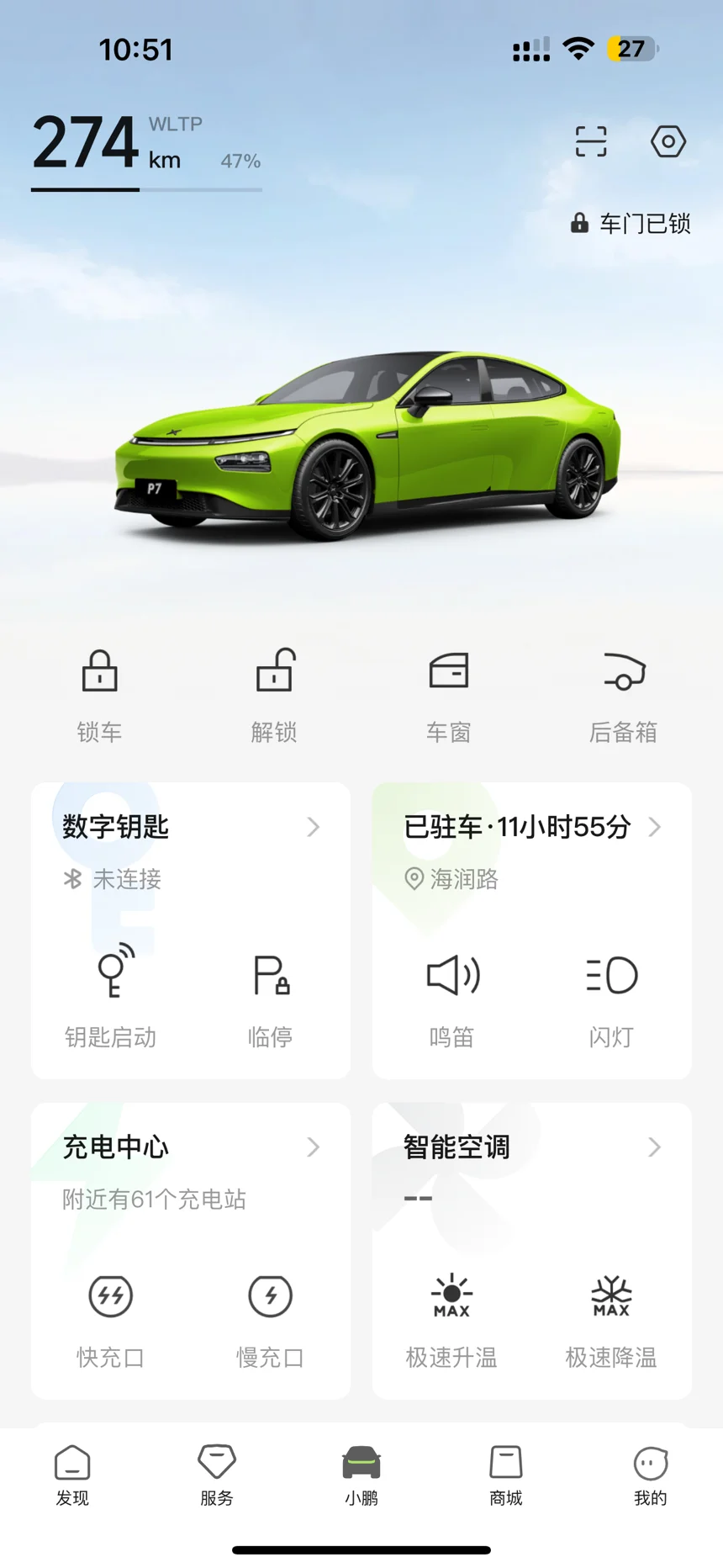
Task: Activate 钥匙启动 key start
Action: [110, 996]
